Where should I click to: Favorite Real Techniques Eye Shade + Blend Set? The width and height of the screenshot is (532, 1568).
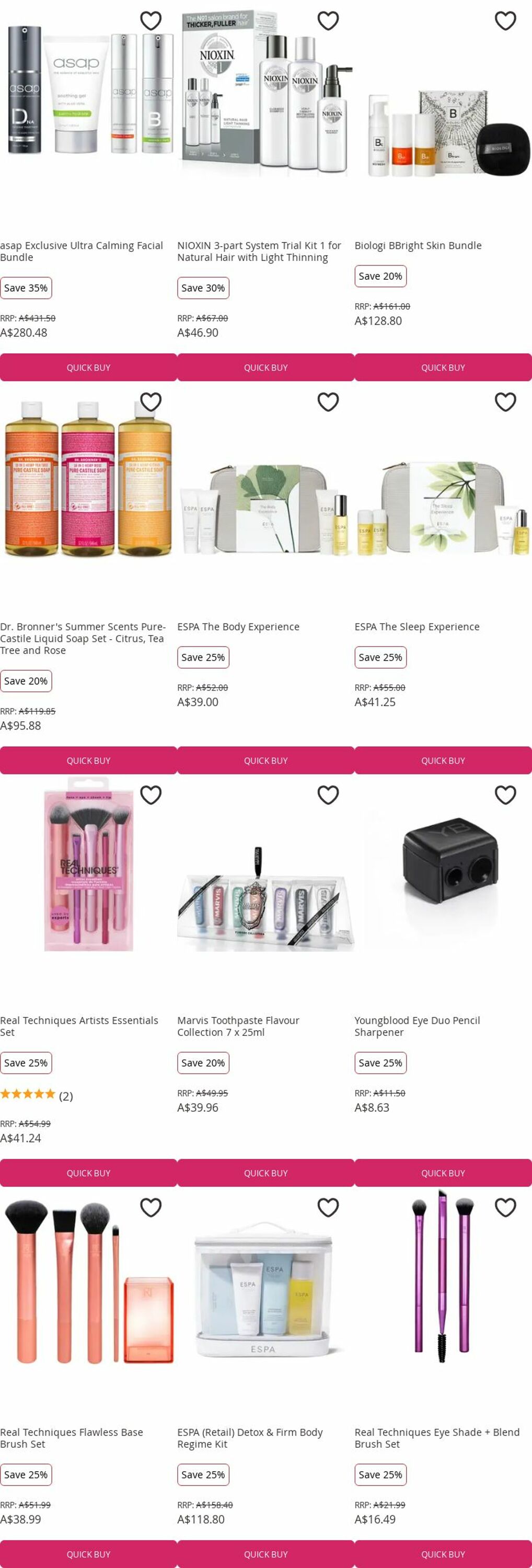tap(505, 1208)
